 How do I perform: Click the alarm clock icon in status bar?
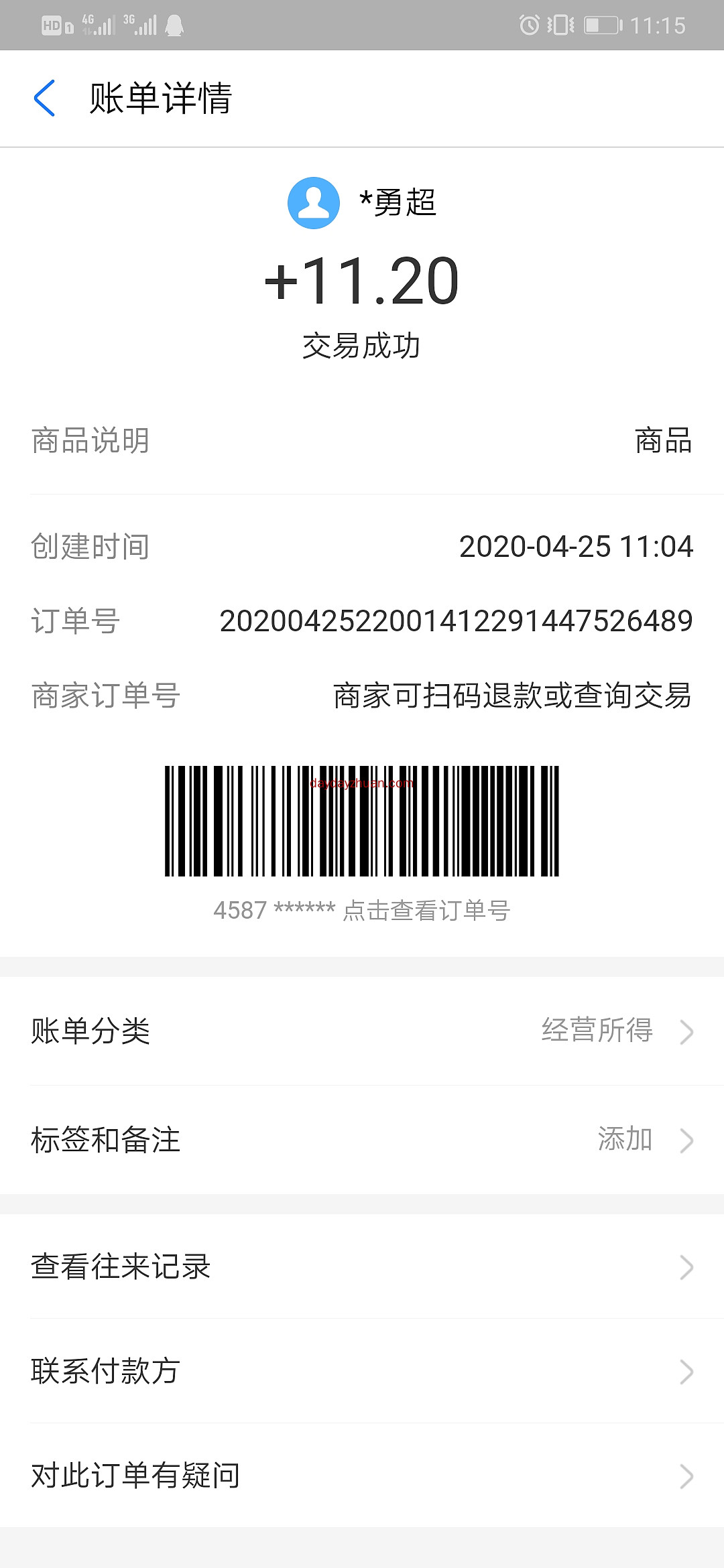(529, 24)
